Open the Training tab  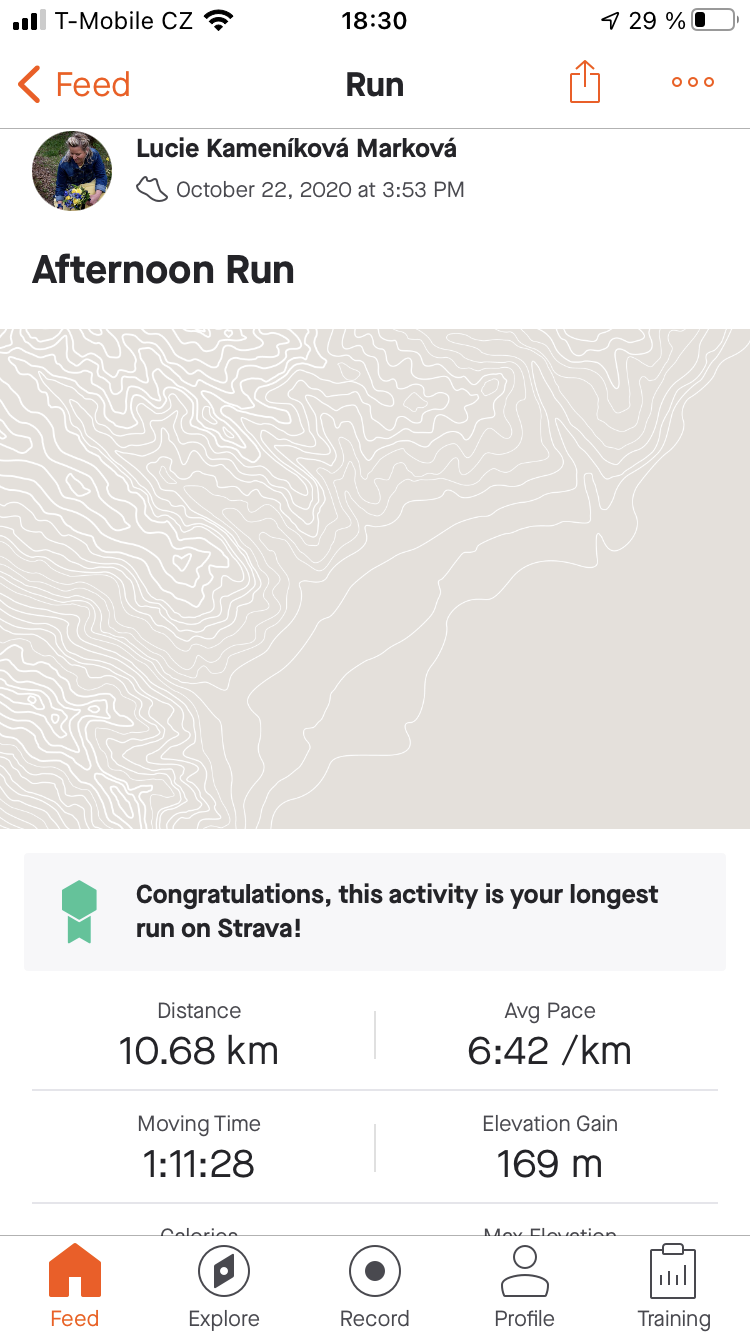pos(674,1286)
